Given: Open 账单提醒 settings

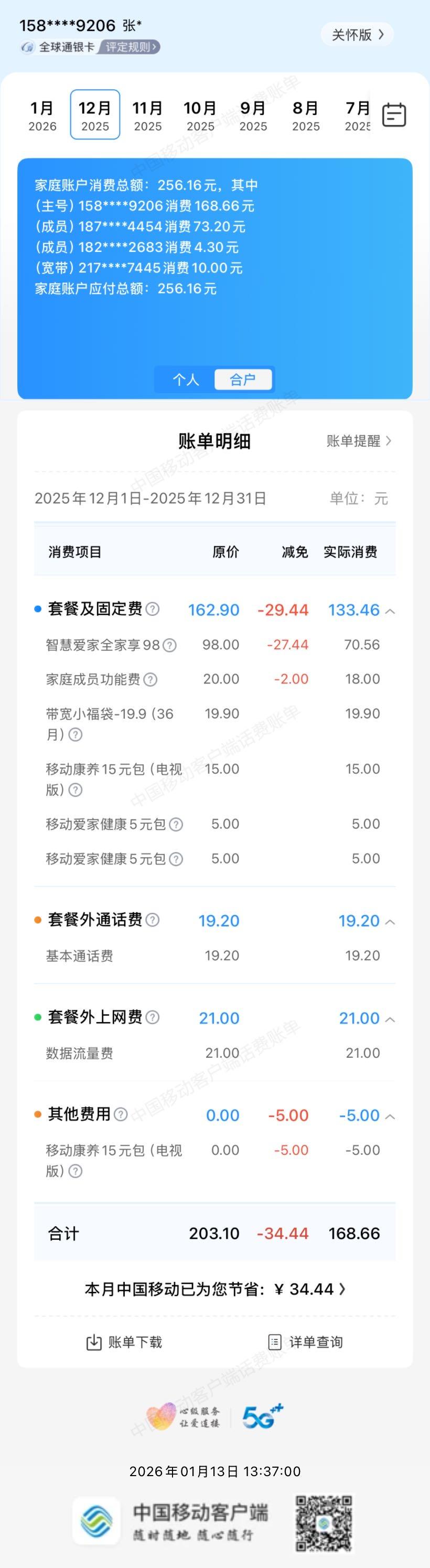Looking at the screenshot, I should pos(359,441).
